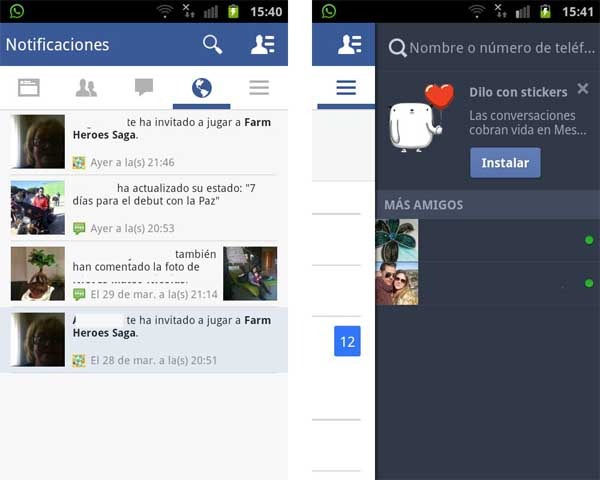The width and height of the screenshot is (600, 480).
Task: Tap the Instalar button
Action: tap(505, 163)
